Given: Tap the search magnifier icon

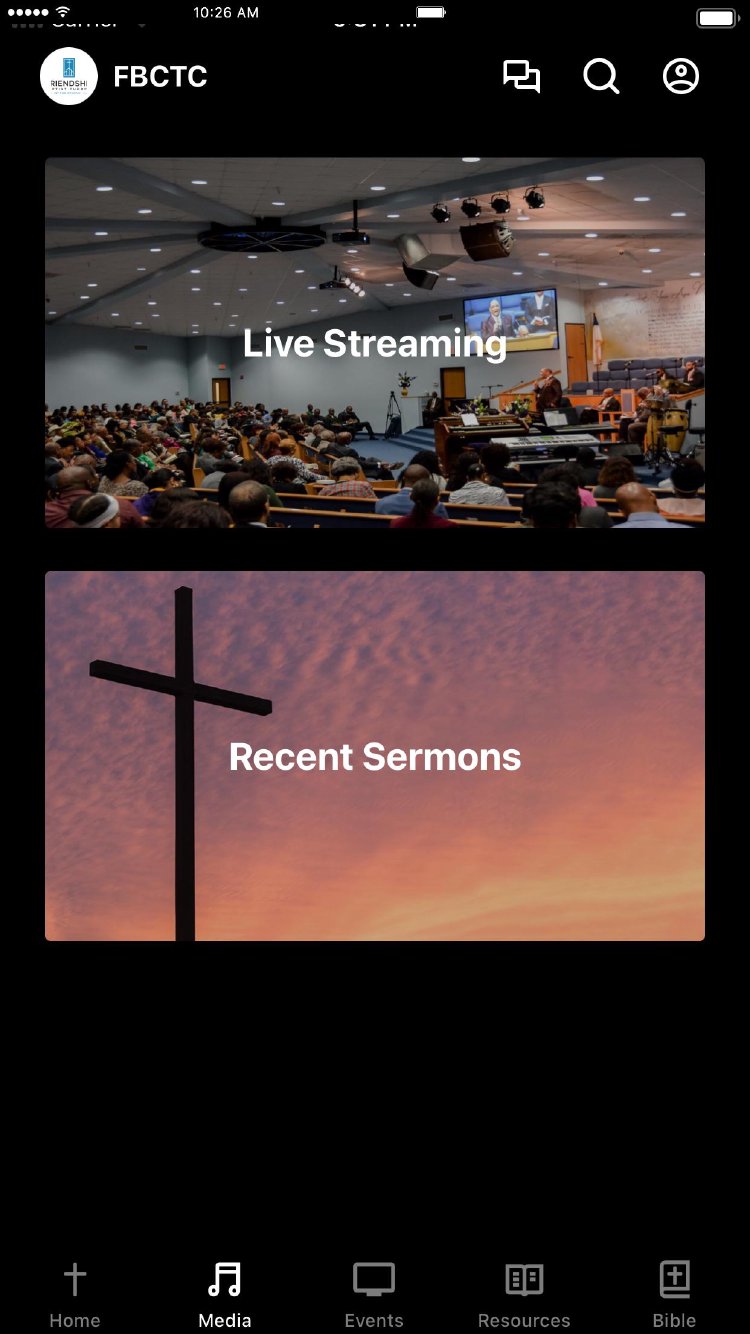Looking at the screenshot, I should click(x=601, y=77).
